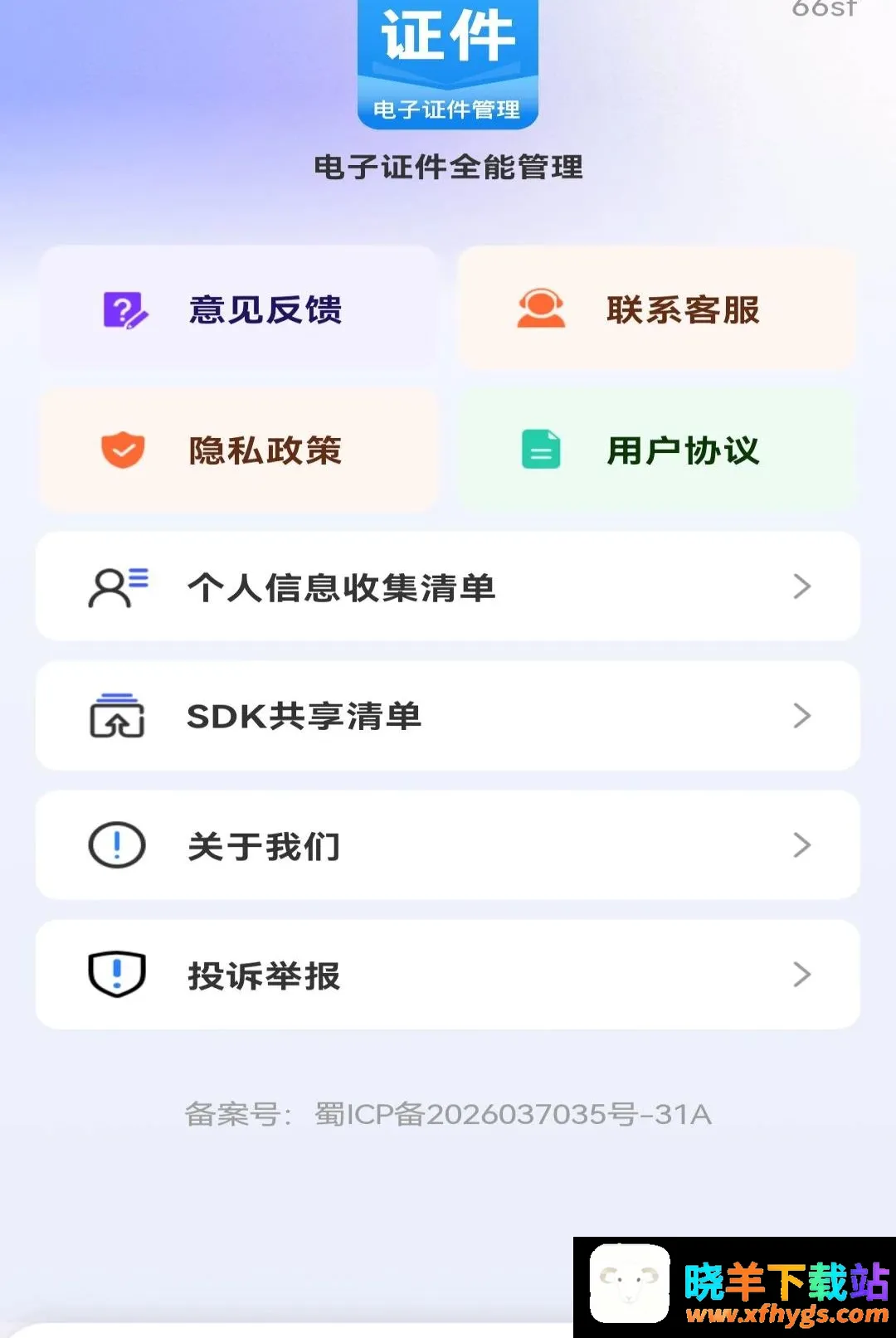Open 个人信息收集清单 row

click(x=448, y=586)
